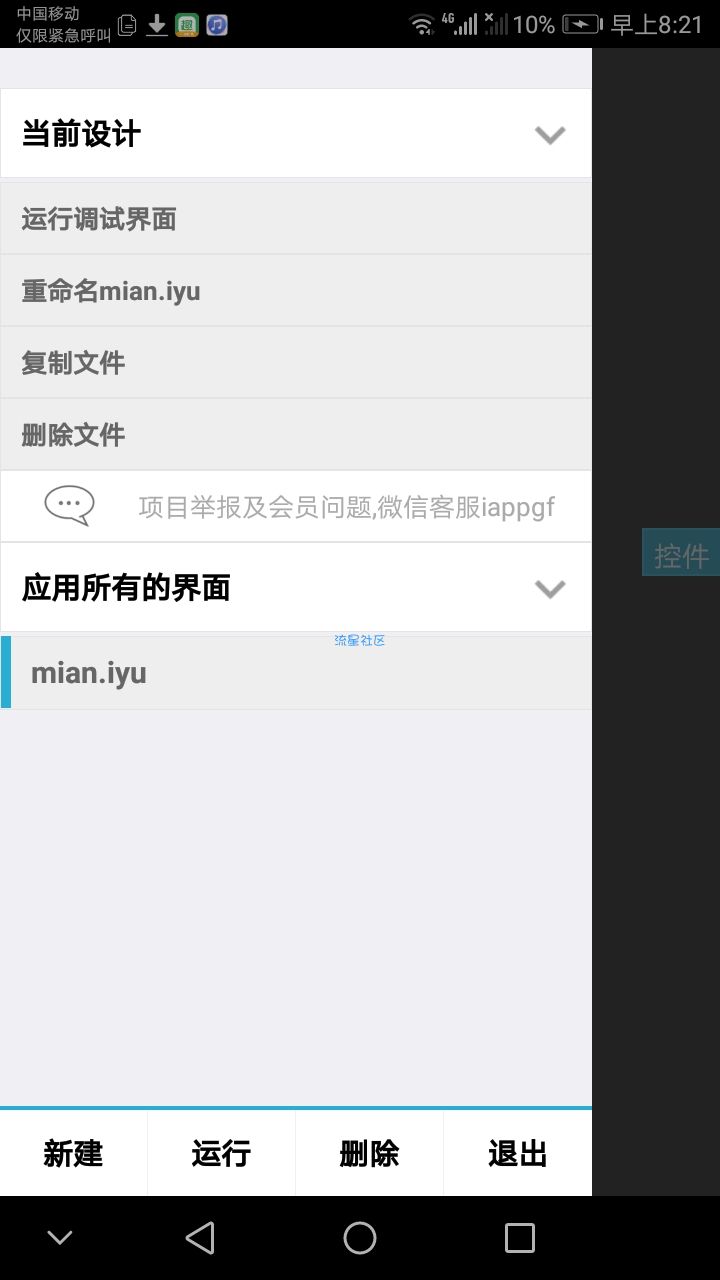Tap 删除文件 in the list
This screenshot has width=720, height=1280.
[x=296, y=435]
